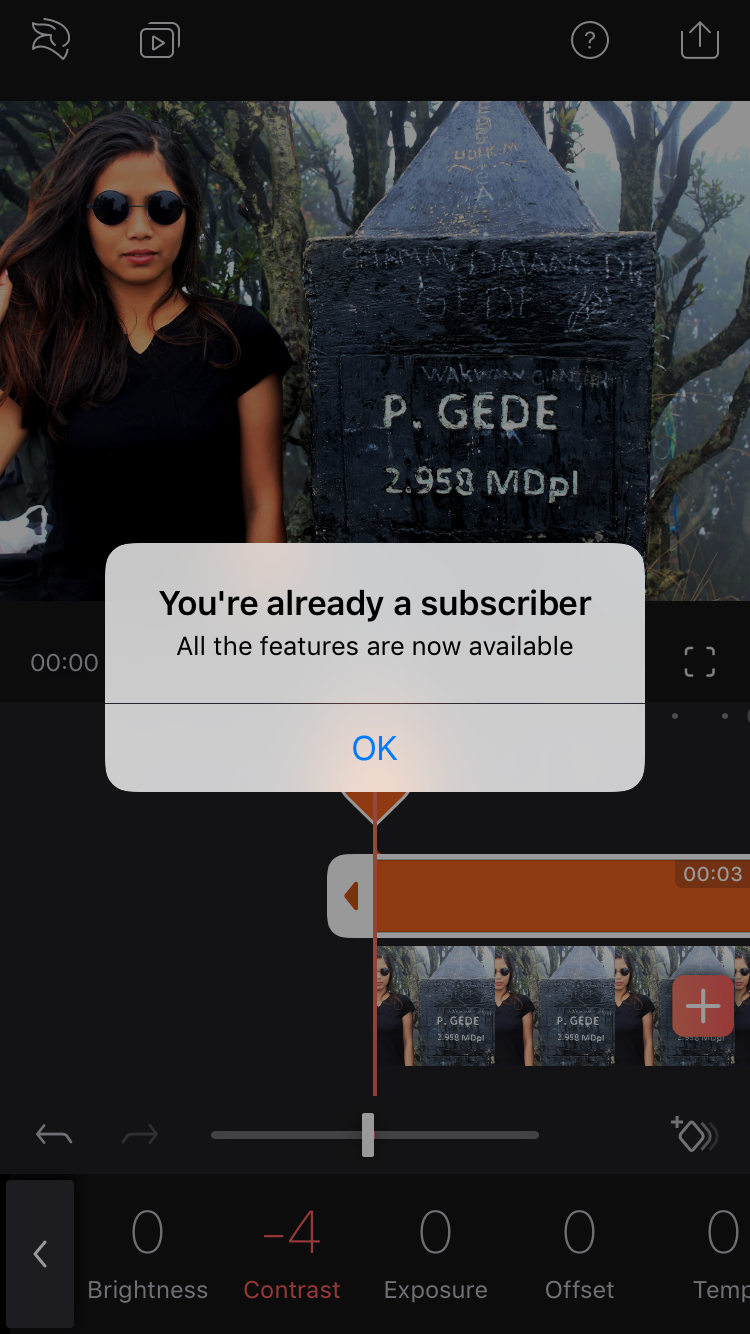Select the Brightness adjustment
The image size is (750, 1334).
(147, 1254)
